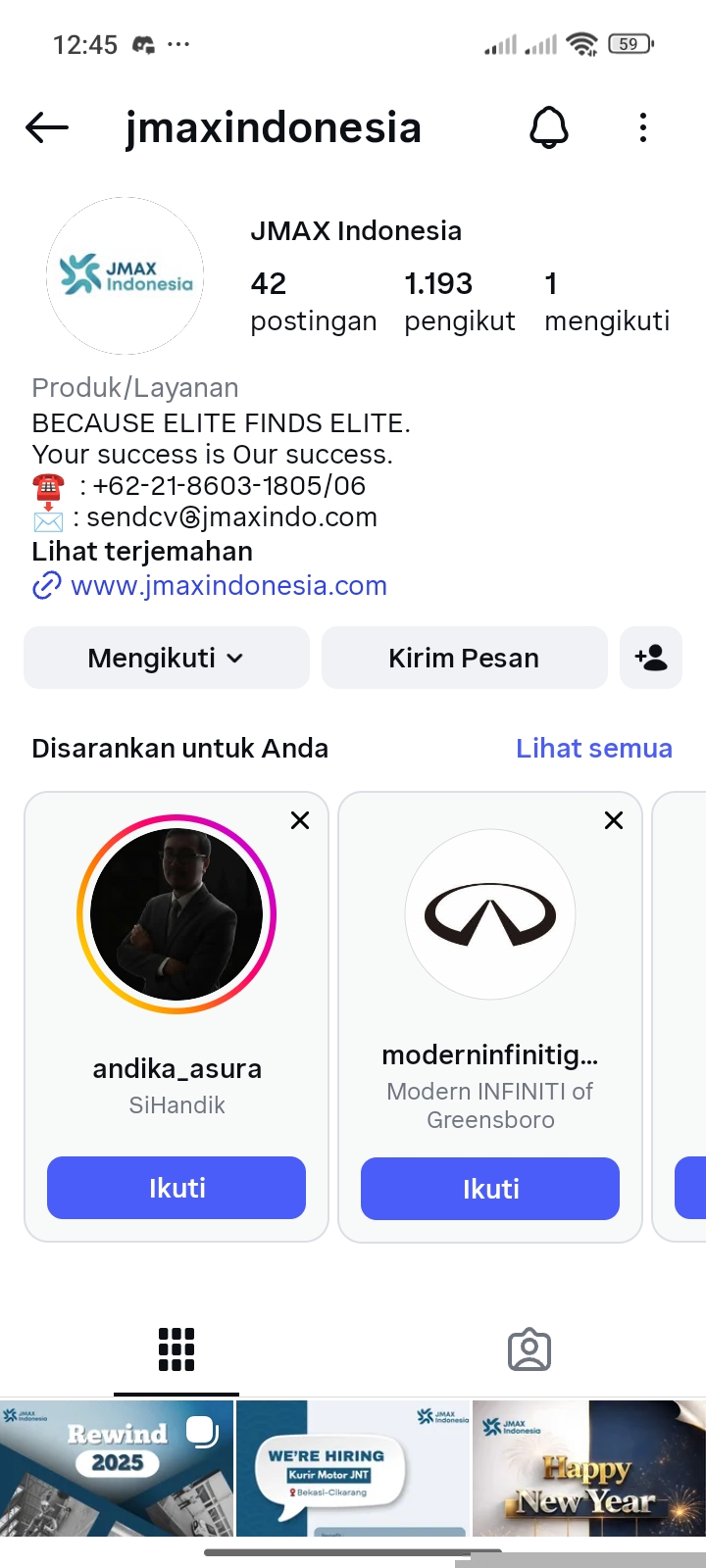Tap Lihat terjemahan to translate bio
The width and height of the screenshot is (706, 1568).
tap(142, 551)
